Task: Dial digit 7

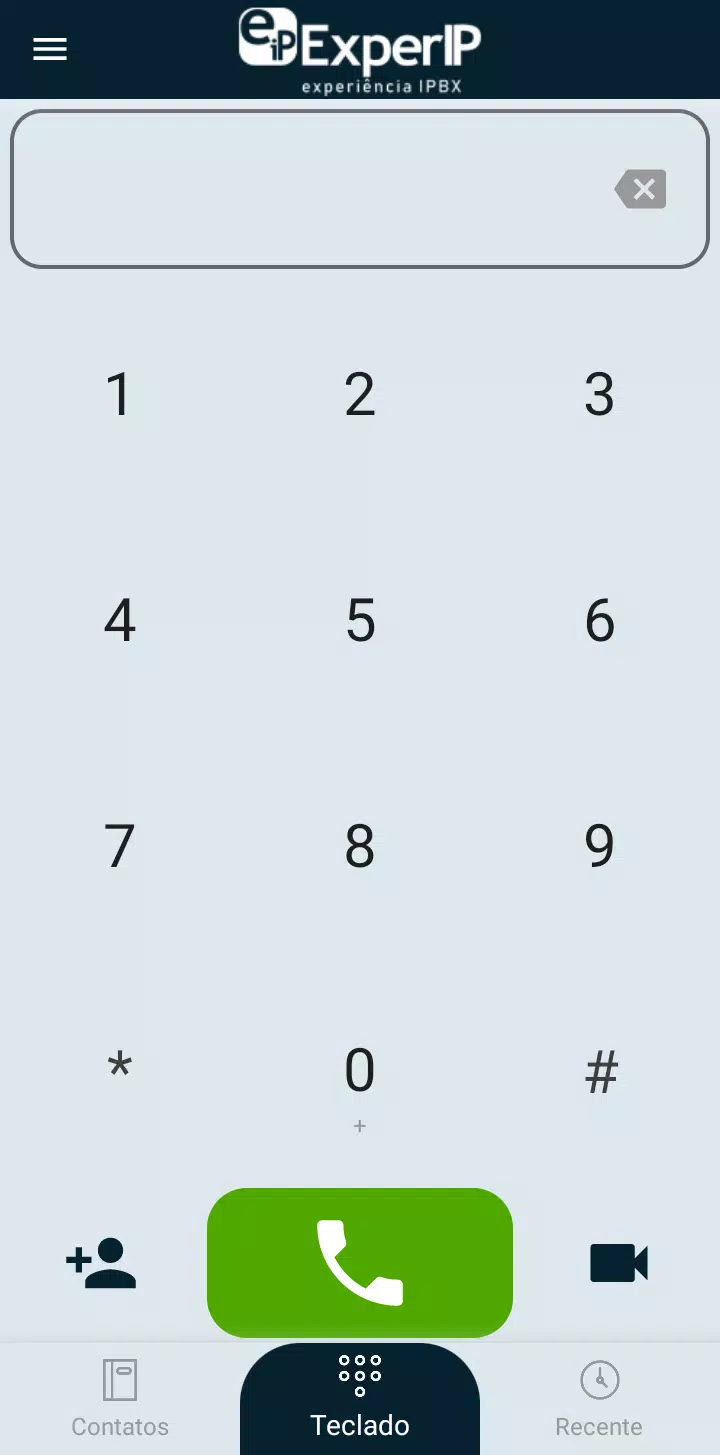Action: (x=119, y=847)
